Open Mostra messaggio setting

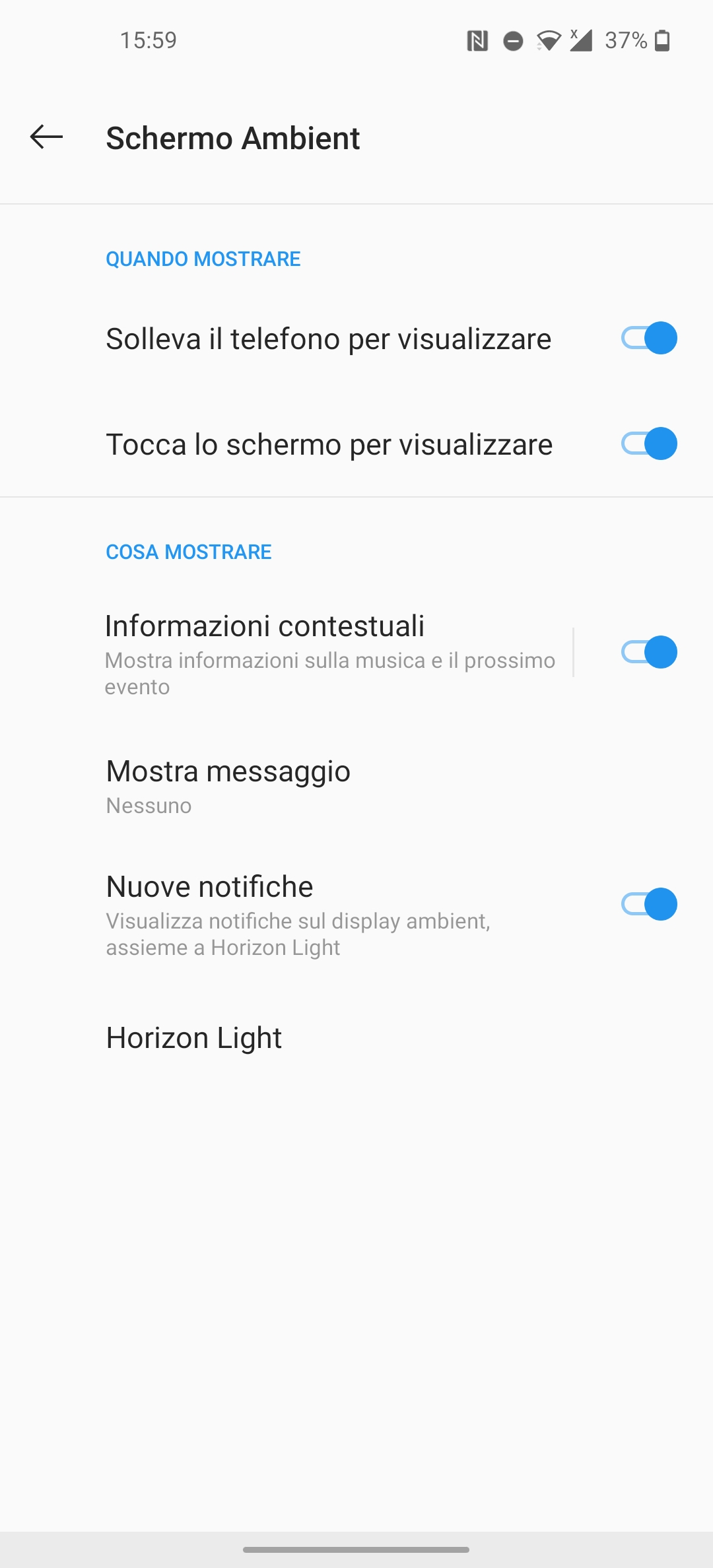click(x=356, y=787)
